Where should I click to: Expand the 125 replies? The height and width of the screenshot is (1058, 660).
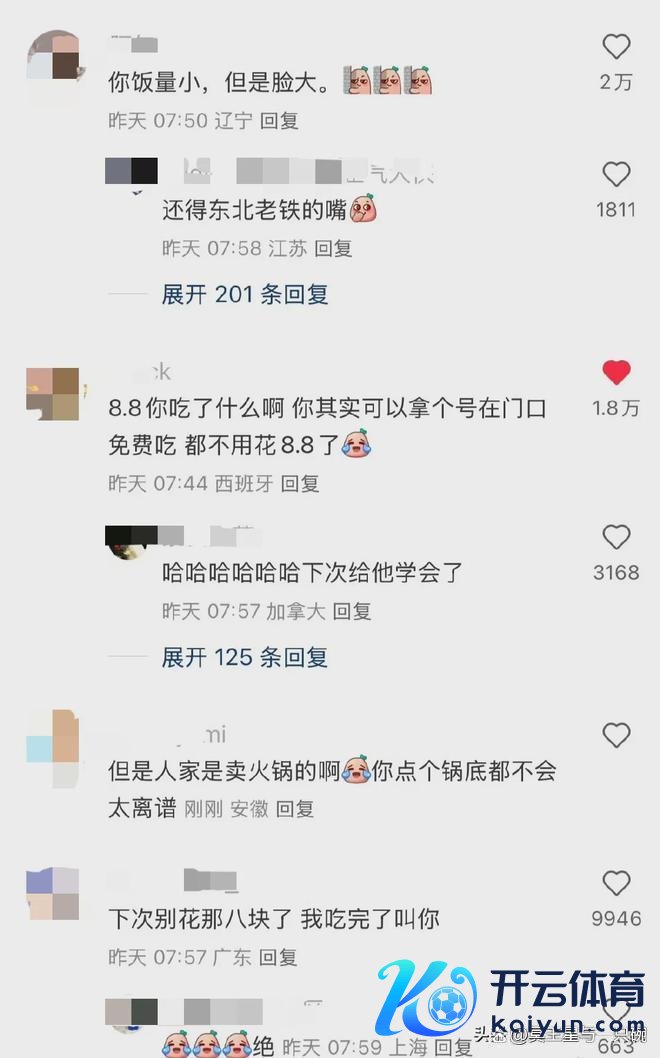click(244, 657)
